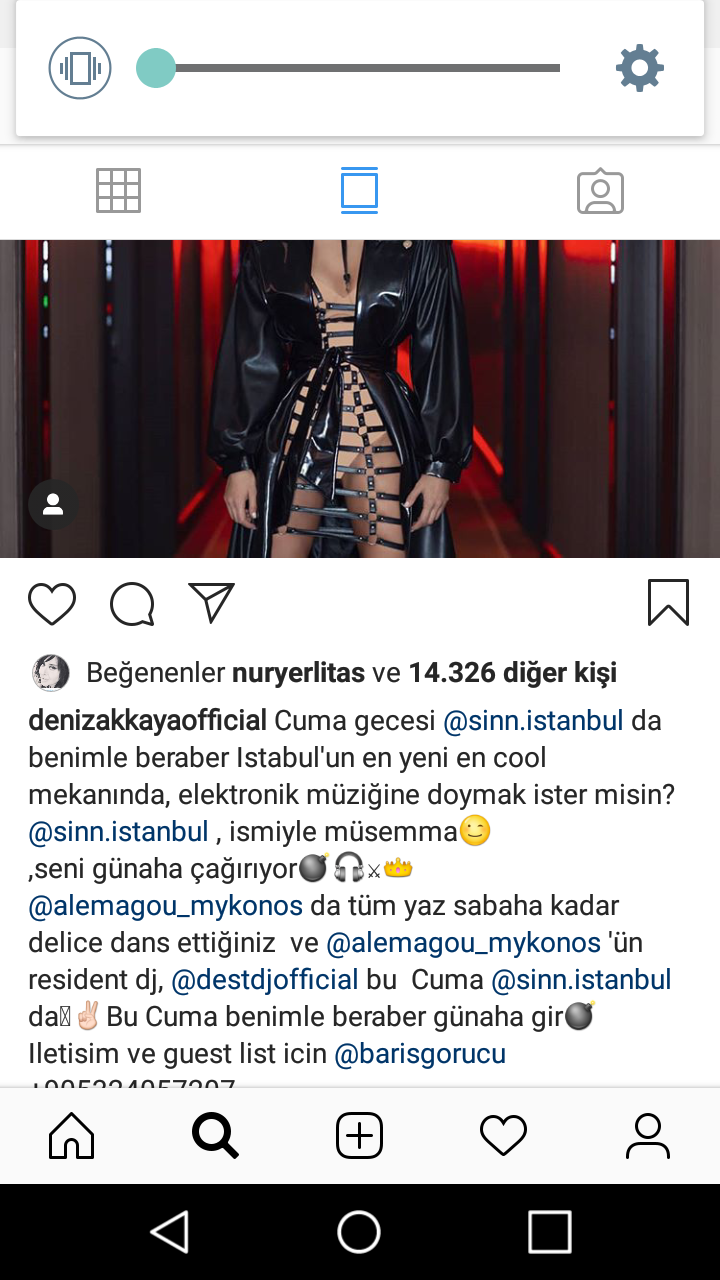720x1280 pixels.
Task: Like denizakkayaofficial's post
Action: (x=52, y=604)
